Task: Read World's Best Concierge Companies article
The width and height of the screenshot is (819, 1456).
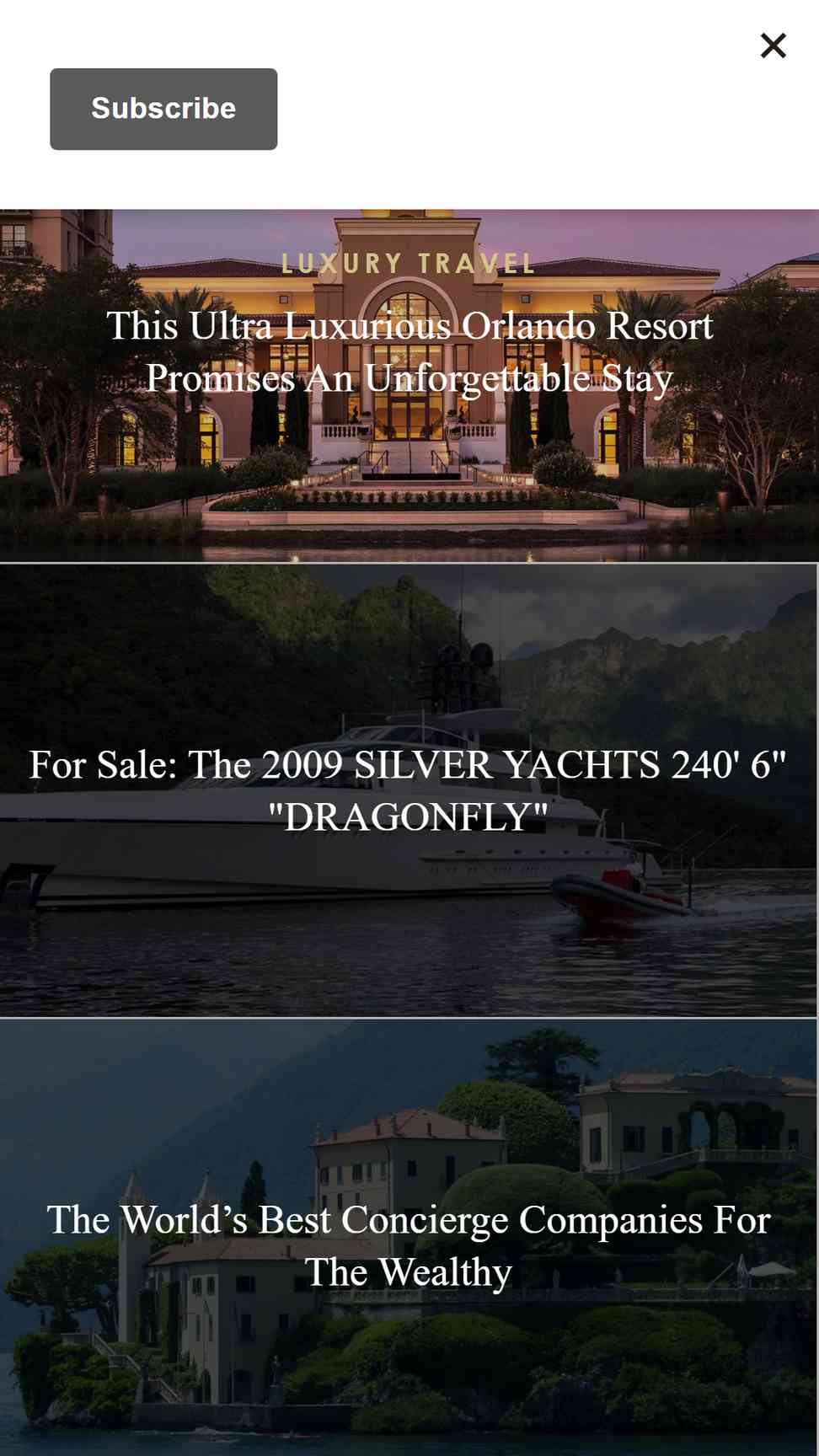Action: pyautogui.click(x=409, y=1245)
